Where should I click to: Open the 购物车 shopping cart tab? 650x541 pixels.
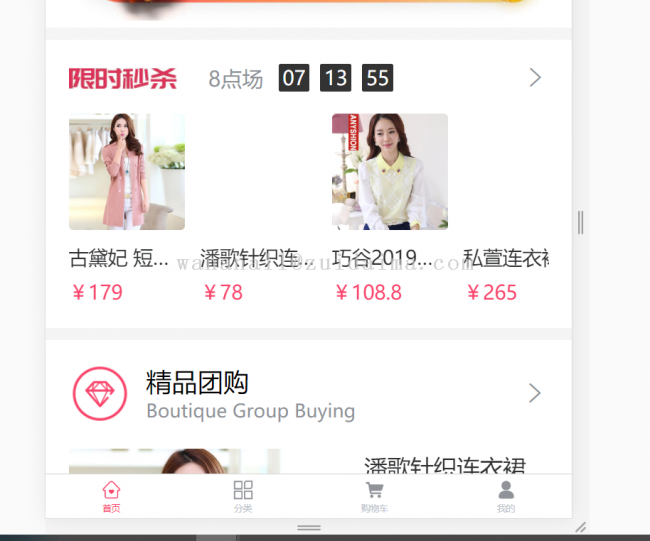pyautogui.click(x=374, y=495)
